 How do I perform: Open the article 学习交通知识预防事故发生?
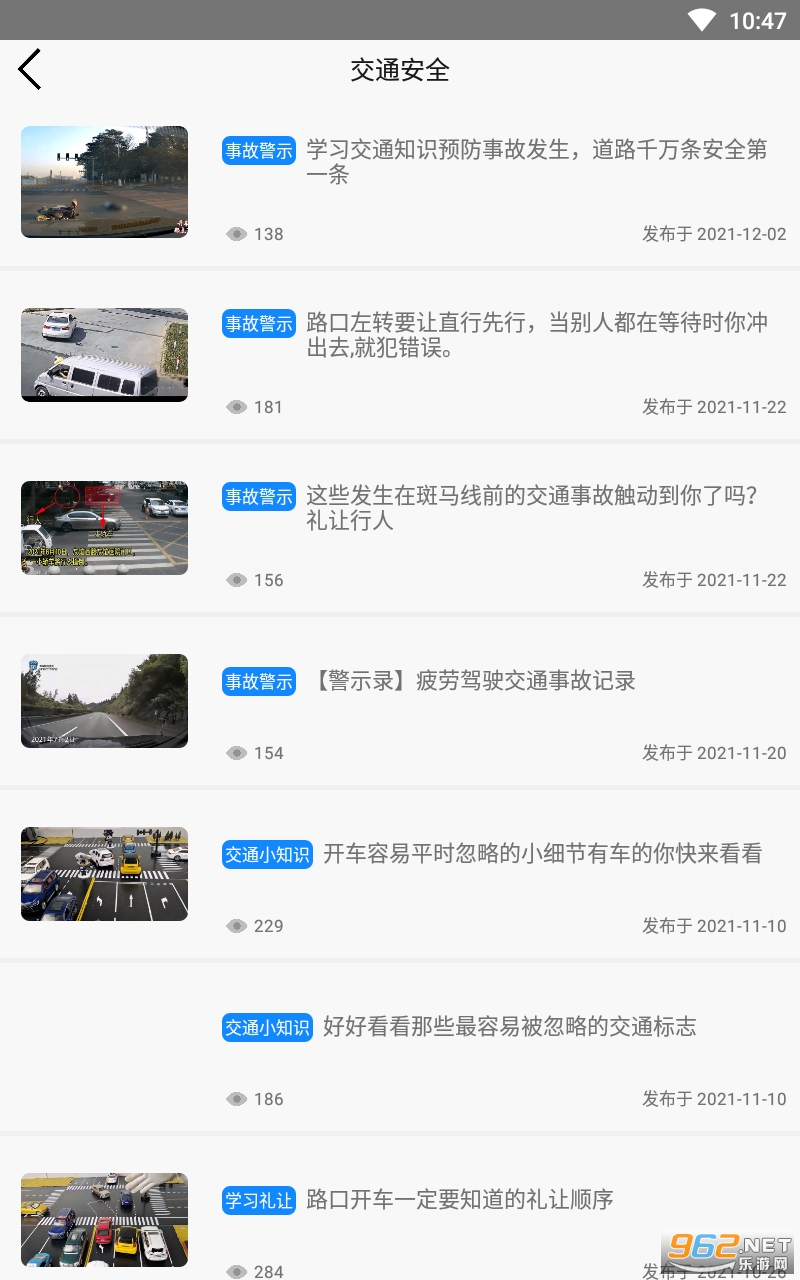pyautogui.click(x=536, y=162)
